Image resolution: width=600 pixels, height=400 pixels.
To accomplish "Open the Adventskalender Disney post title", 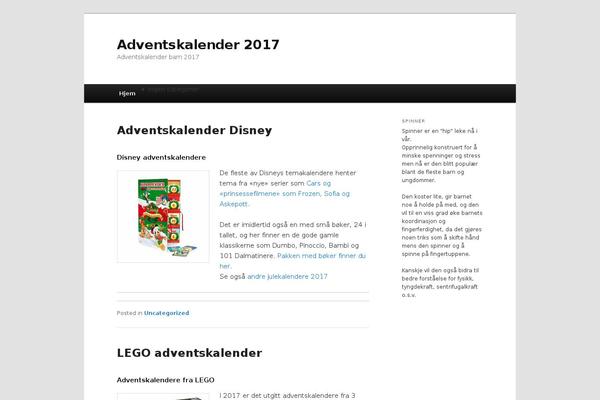I will 194,130.
